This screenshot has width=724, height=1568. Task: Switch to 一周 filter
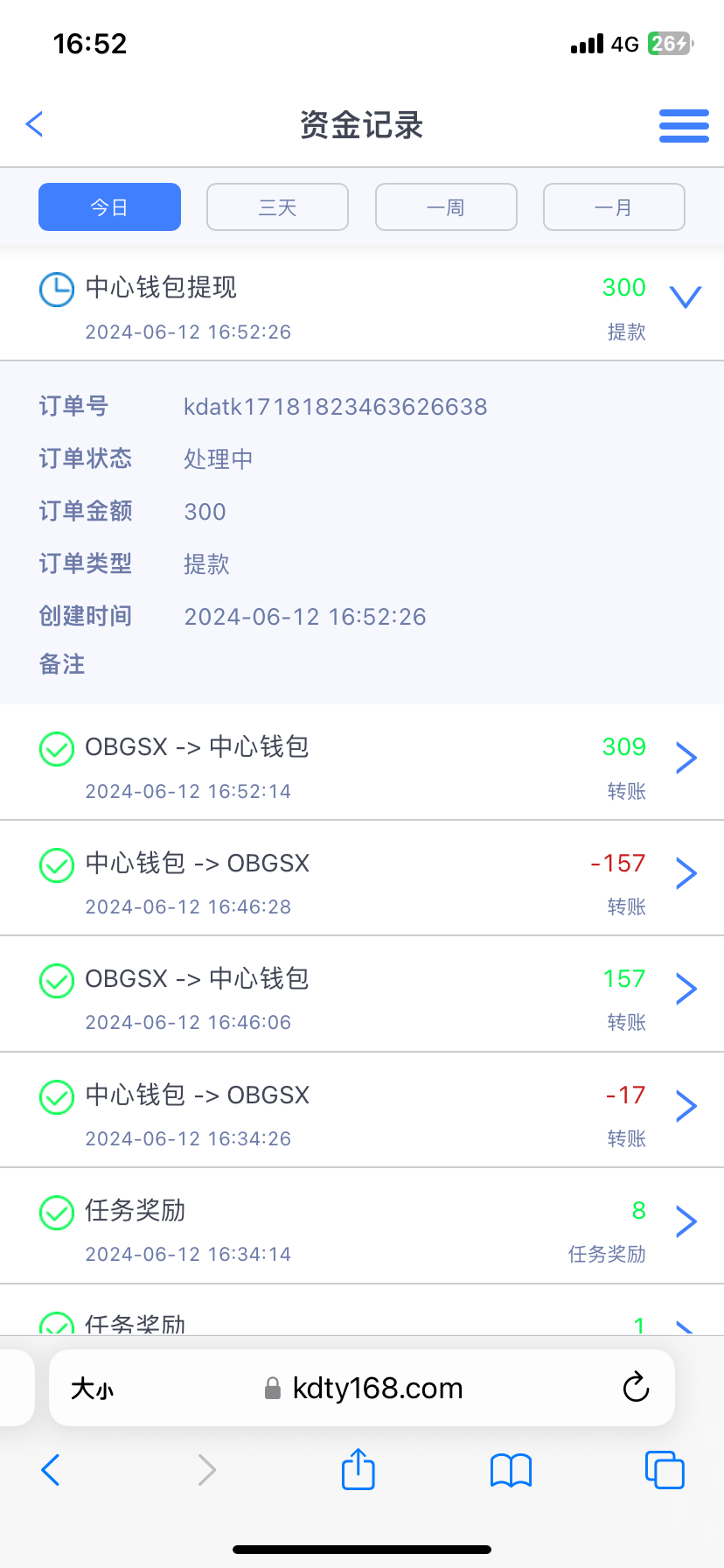click(446, 207)
